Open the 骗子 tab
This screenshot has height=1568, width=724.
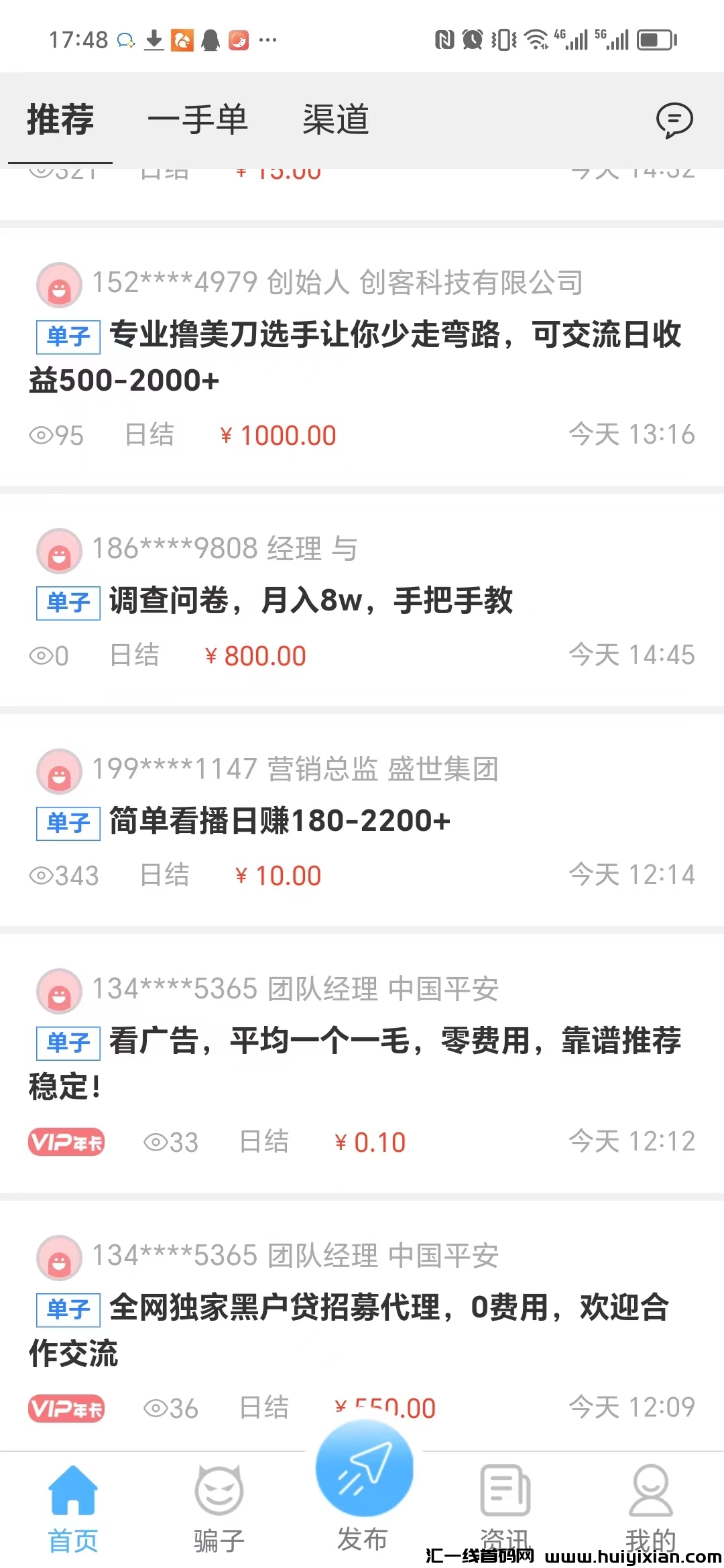tap(219, 1508)
